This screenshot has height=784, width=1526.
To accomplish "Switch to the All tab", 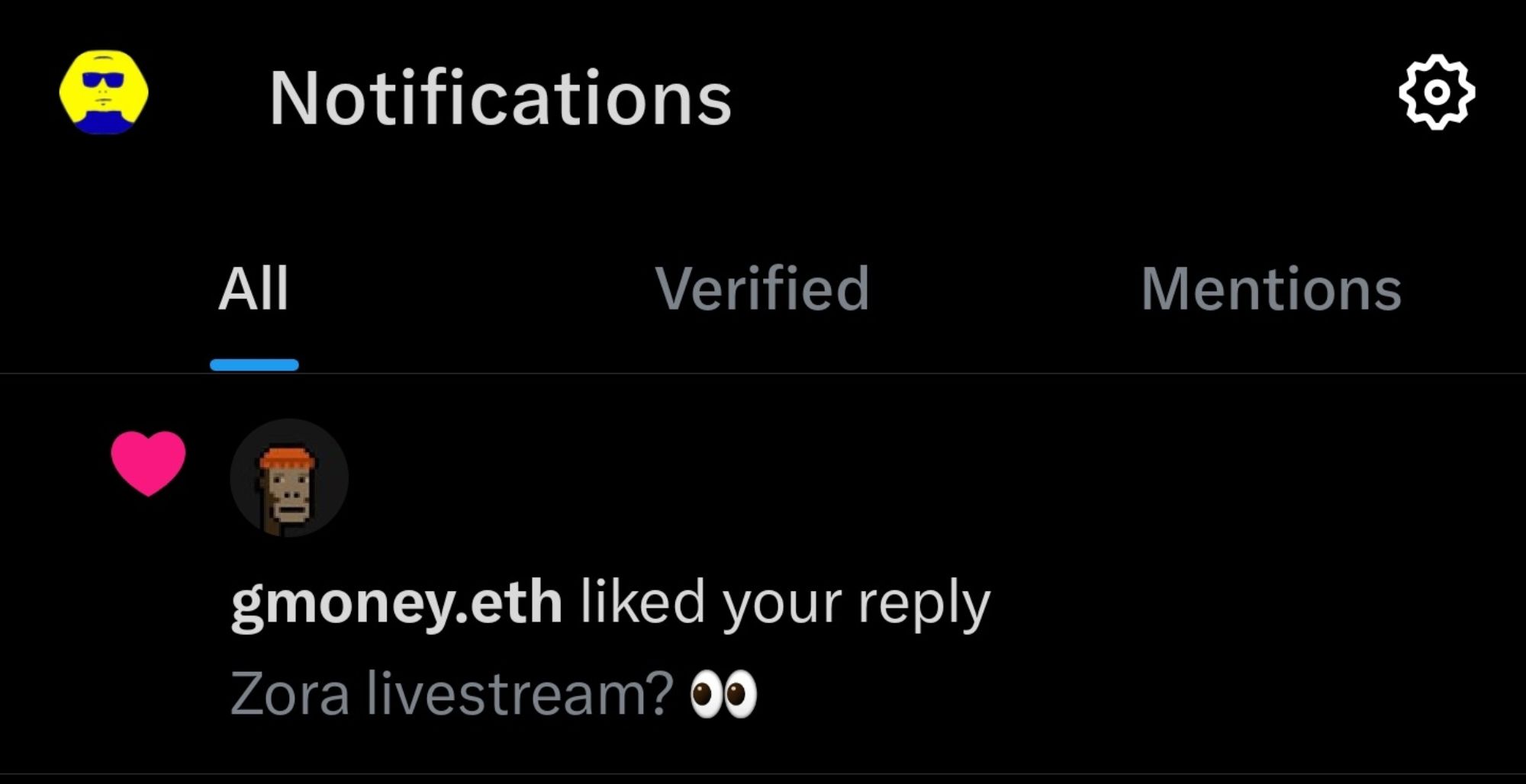I will pyautogui.click(x=253, y=290).
